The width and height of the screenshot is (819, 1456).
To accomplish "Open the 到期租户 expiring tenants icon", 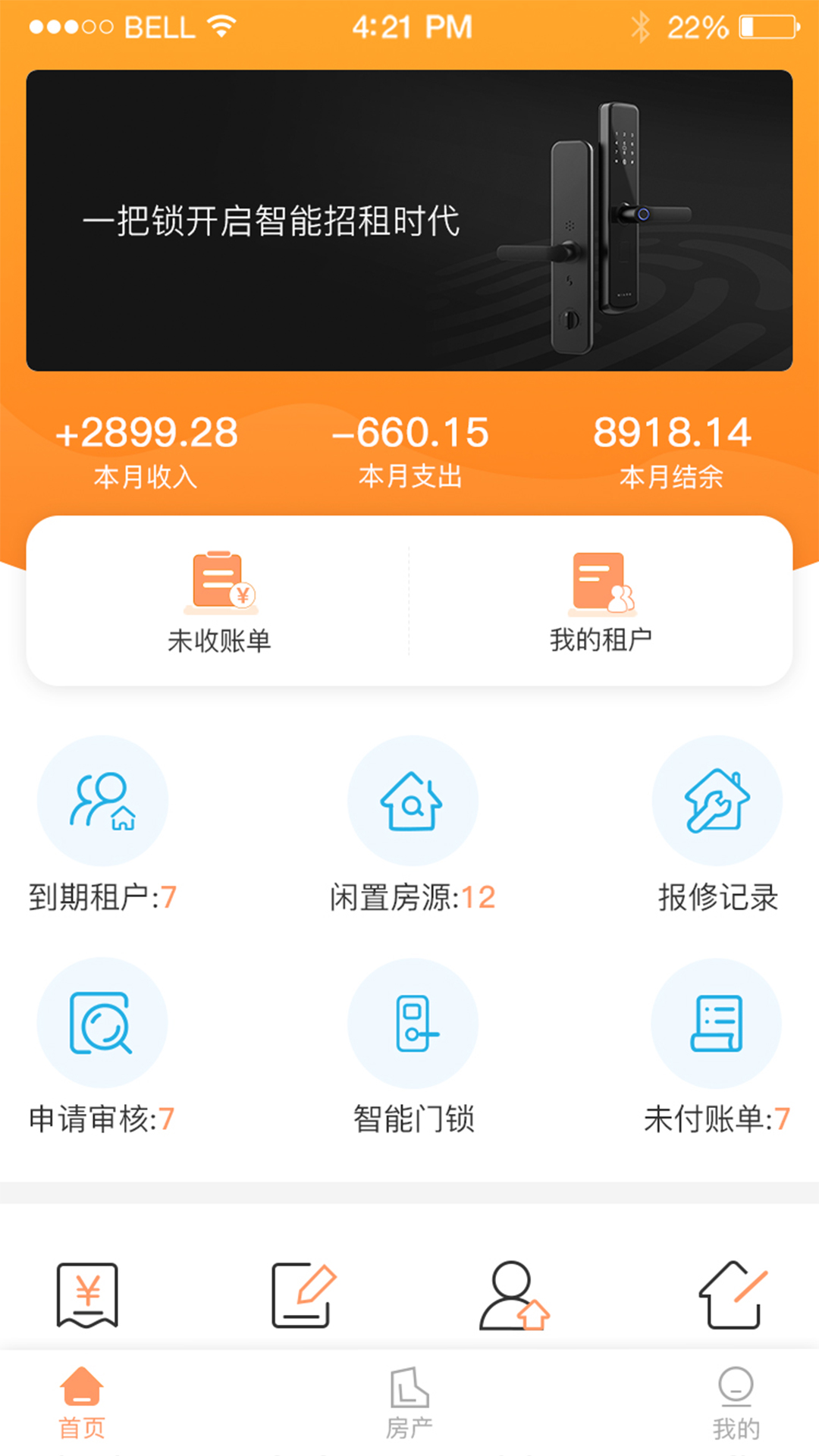I will (103, 801).
